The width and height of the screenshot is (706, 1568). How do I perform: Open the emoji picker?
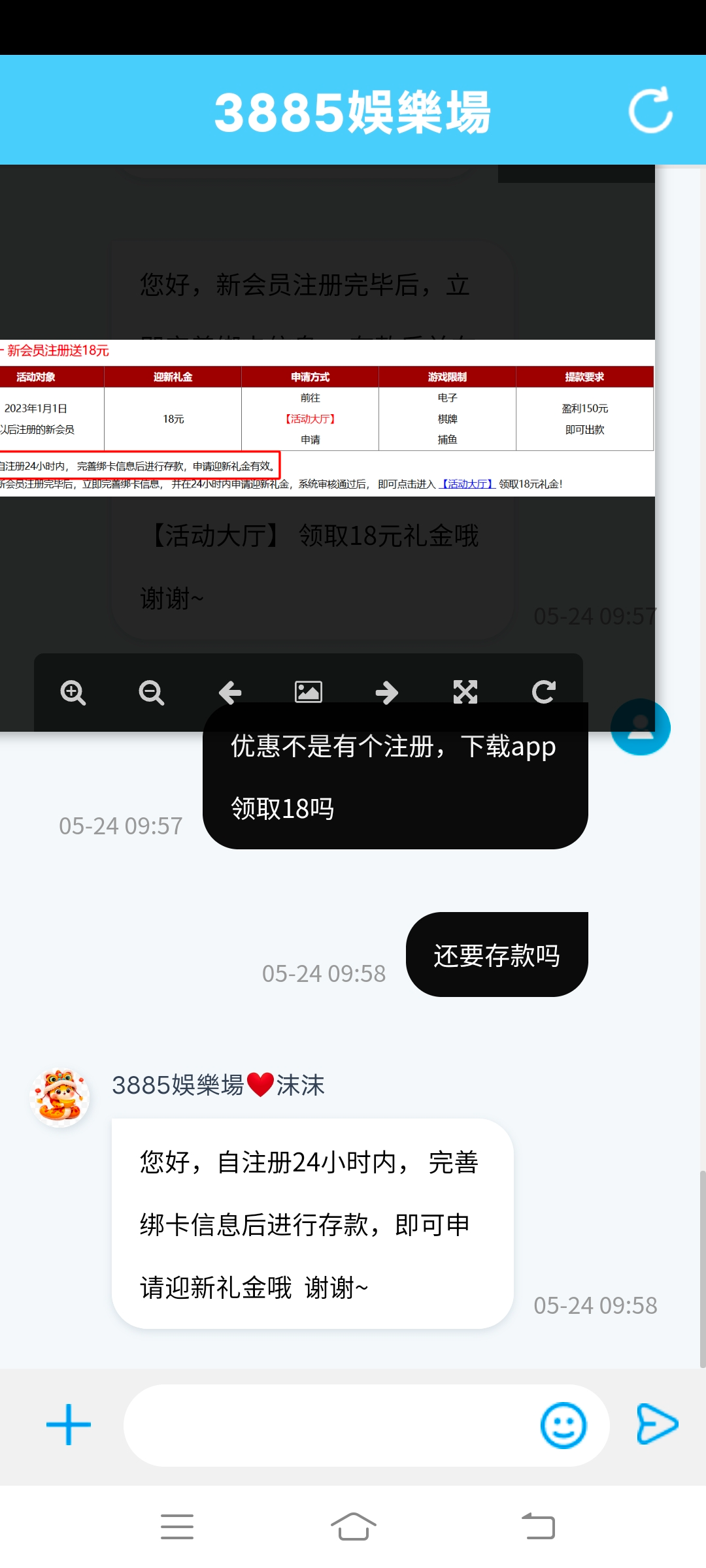(x=563, y=1425)
